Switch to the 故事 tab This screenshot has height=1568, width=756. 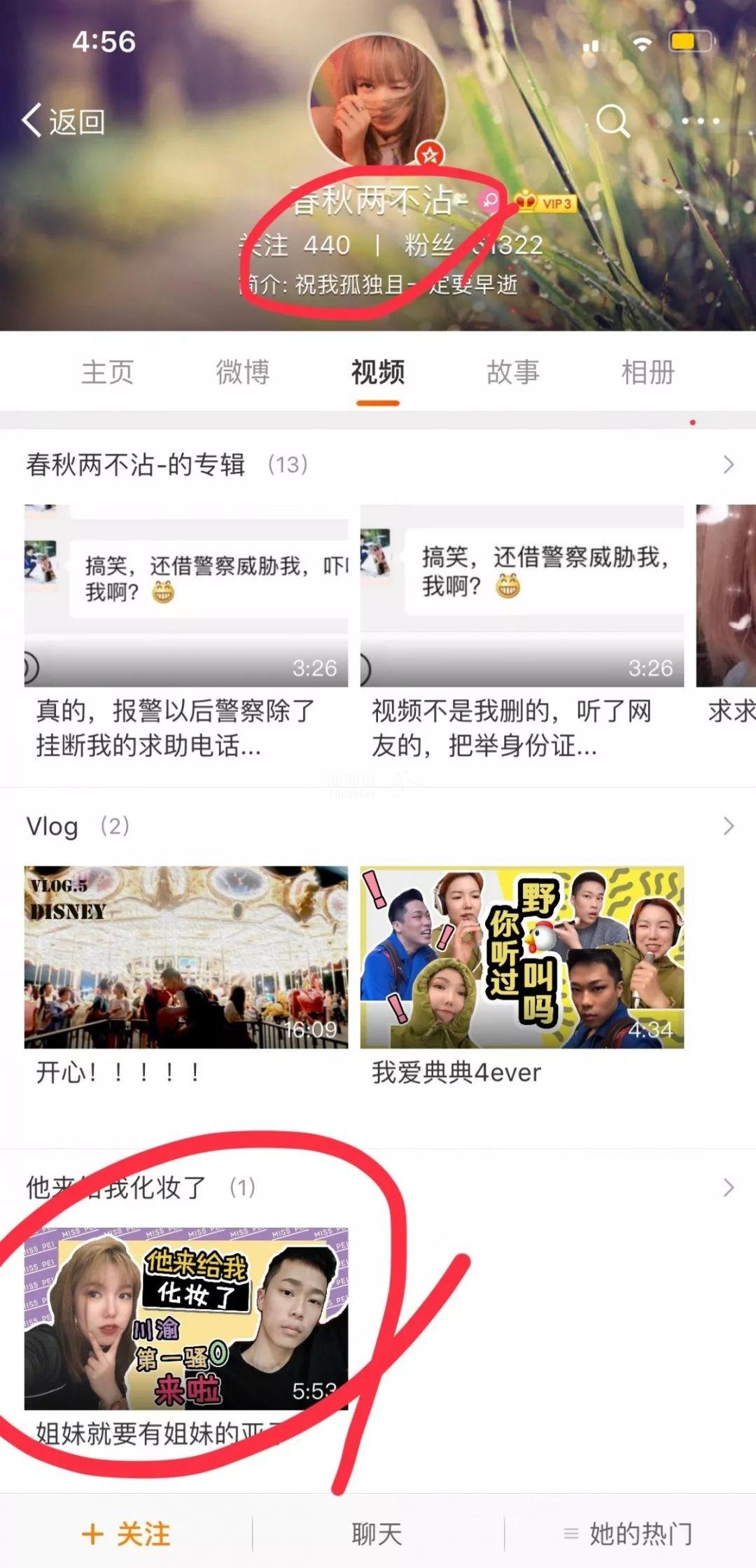[x=513, y=372]
